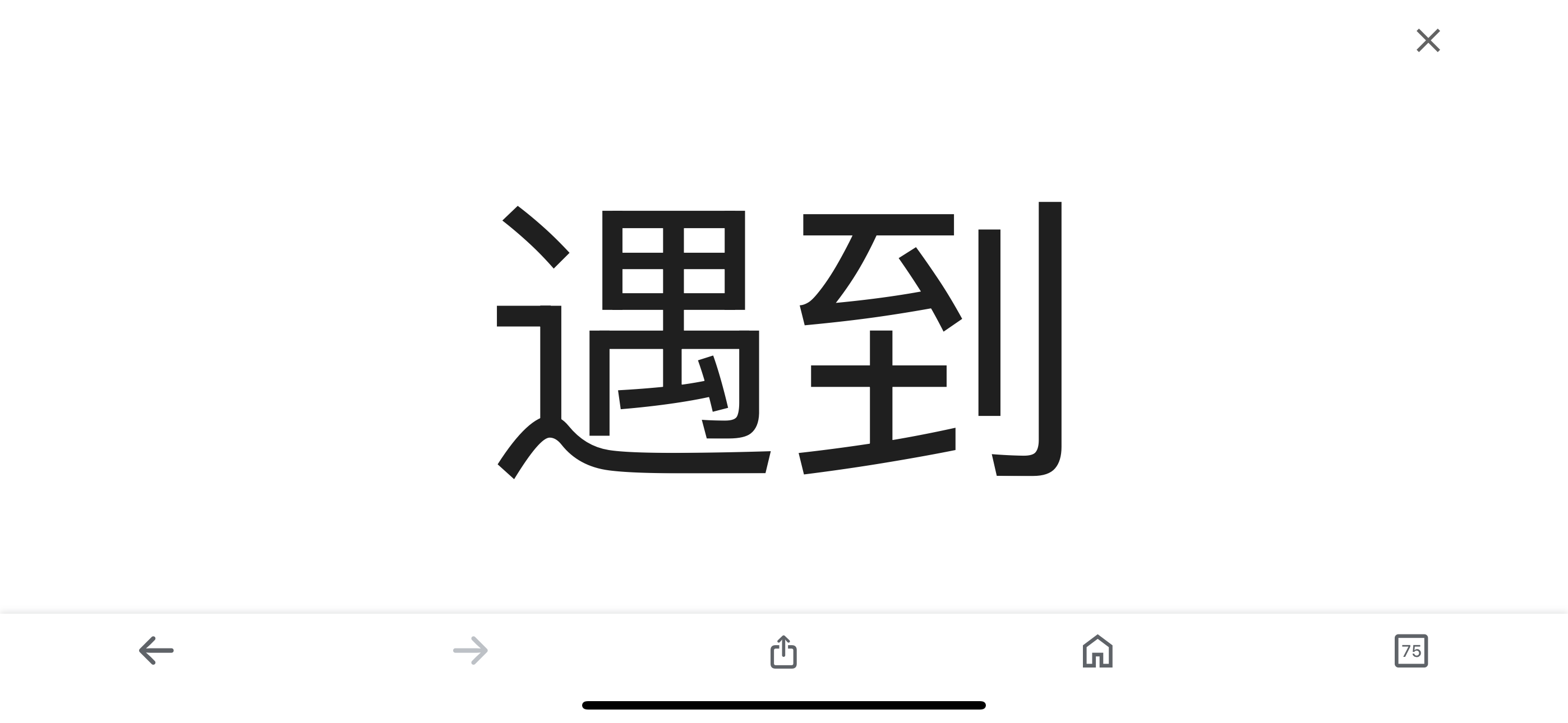Go to the browser home page
The image size is (1568, 723).
1097,651
